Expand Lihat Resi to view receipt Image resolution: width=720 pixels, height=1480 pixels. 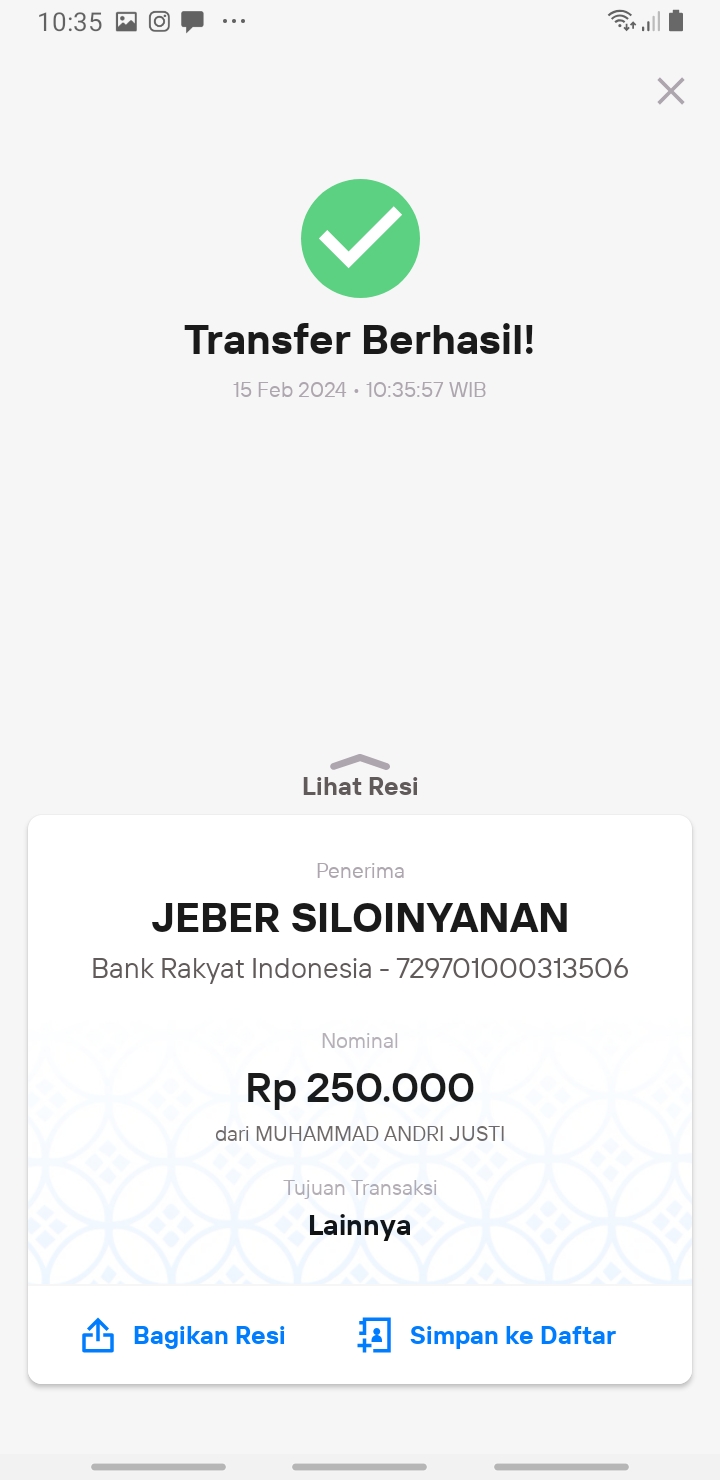tap(360, 776)
